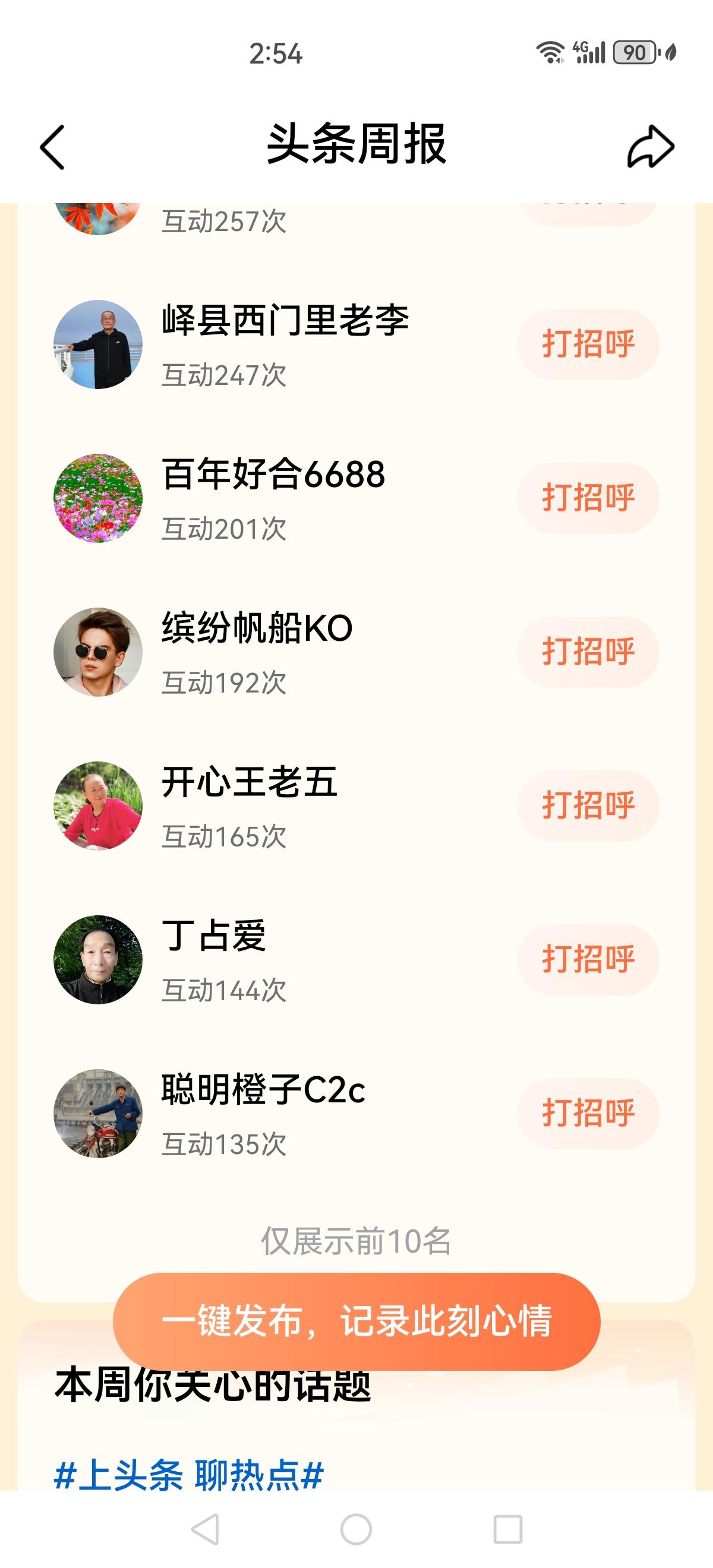The width and height of the screenshot is (713, 1568).
Task: Open 峄县西门里老李's profile avatar
Action: pyautogui.click(x=98, y=344)
